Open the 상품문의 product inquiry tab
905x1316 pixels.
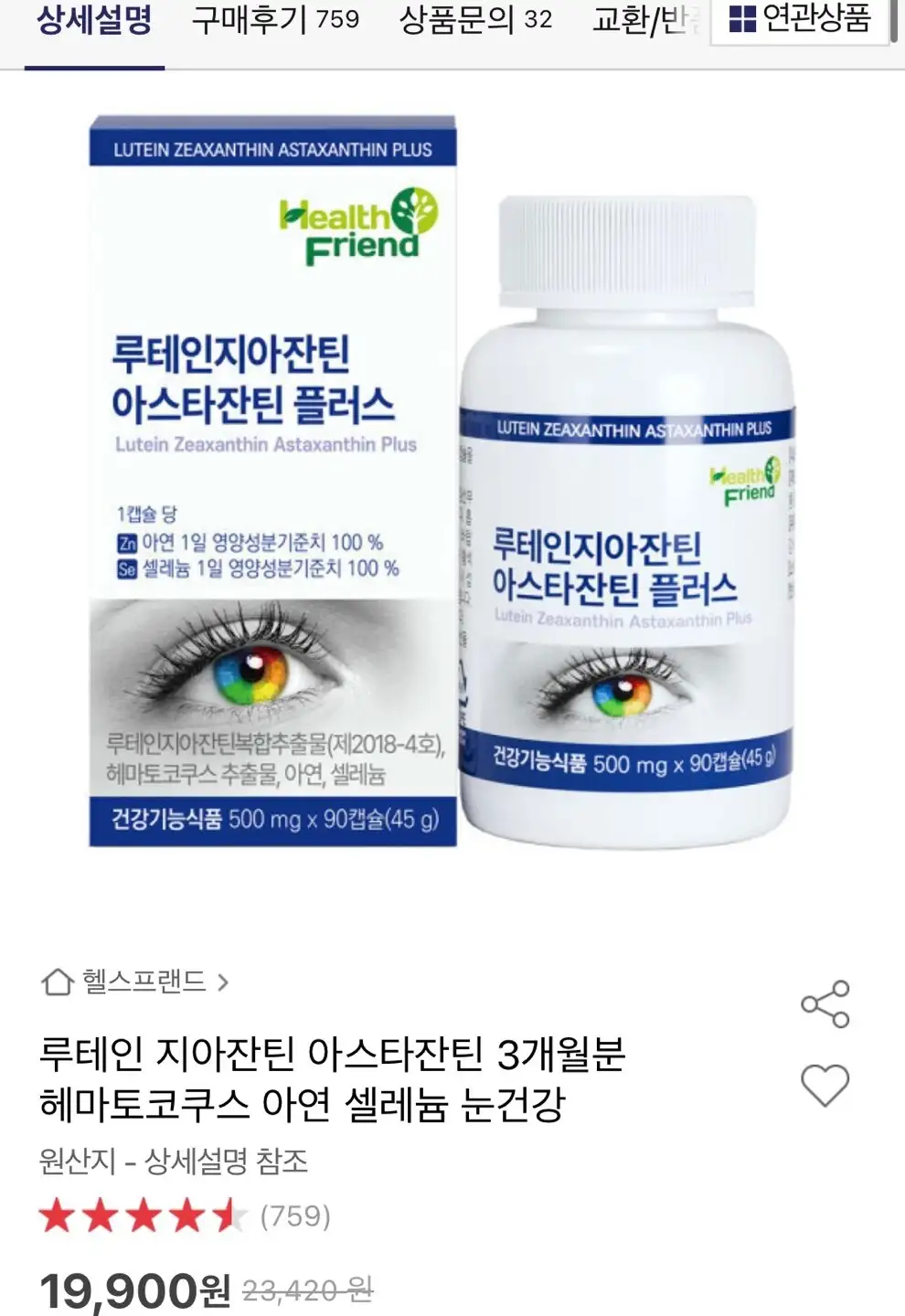[x=475, y=20]
